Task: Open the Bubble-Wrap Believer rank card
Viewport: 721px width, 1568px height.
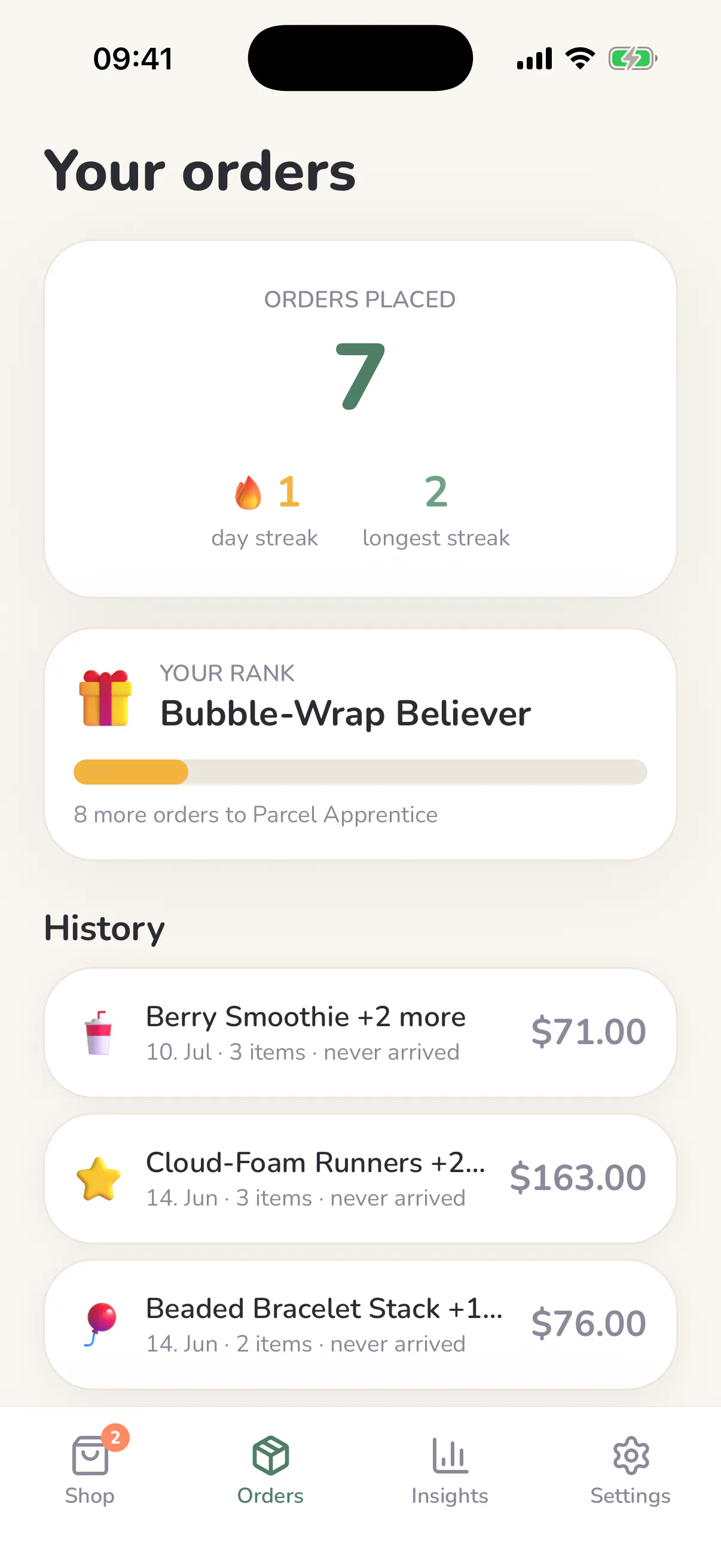Action: [360, 745]
